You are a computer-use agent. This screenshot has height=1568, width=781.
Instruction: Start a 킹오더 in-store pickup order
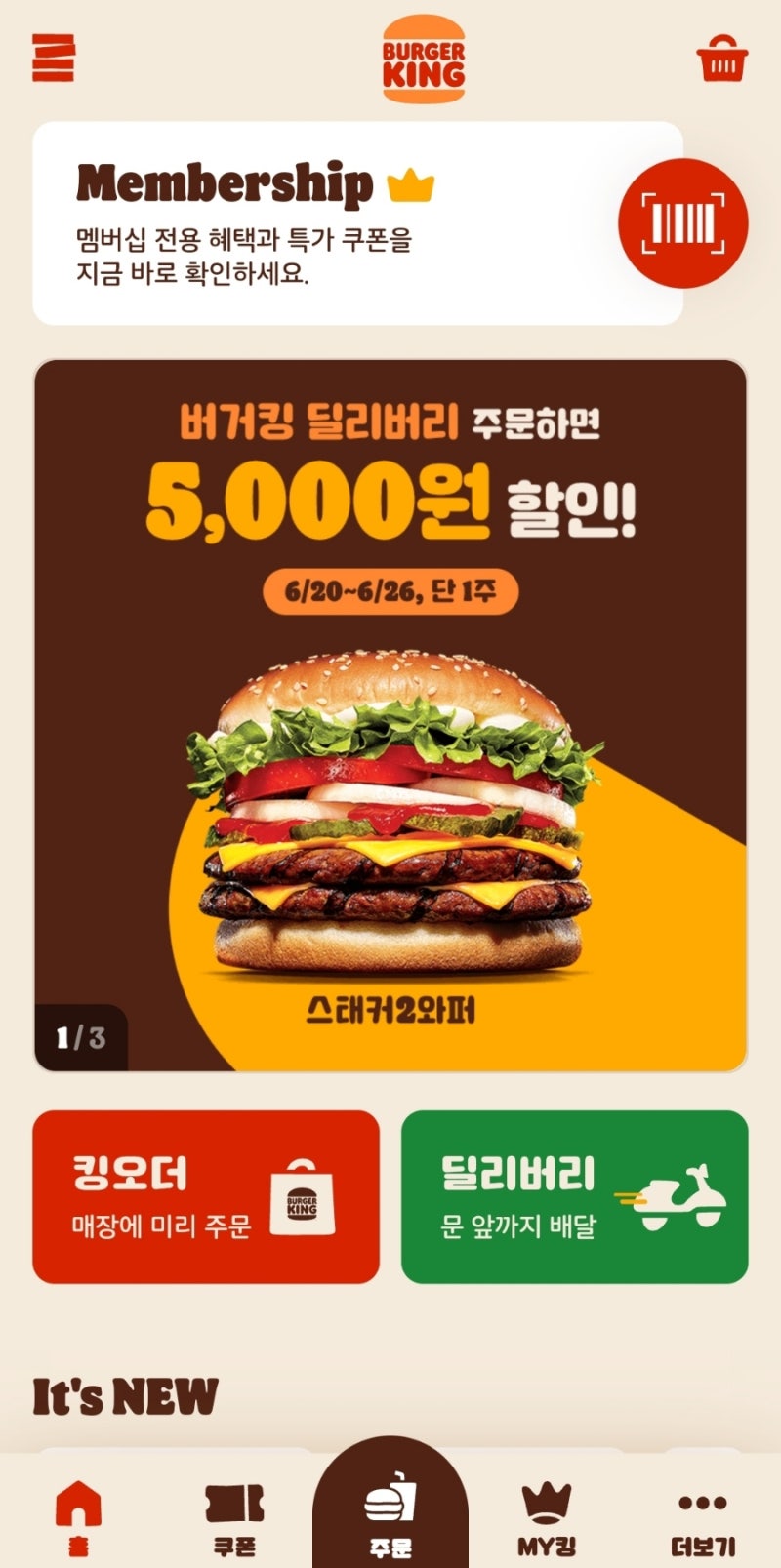tap(206, 1196)
